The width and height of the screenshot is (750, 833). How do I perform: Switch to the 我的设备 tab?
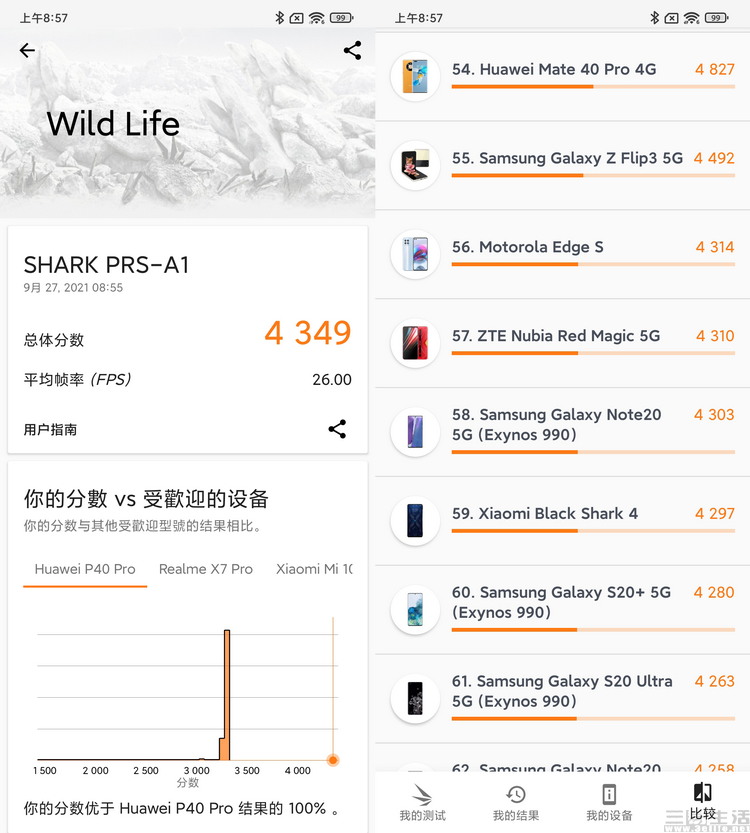609,803
